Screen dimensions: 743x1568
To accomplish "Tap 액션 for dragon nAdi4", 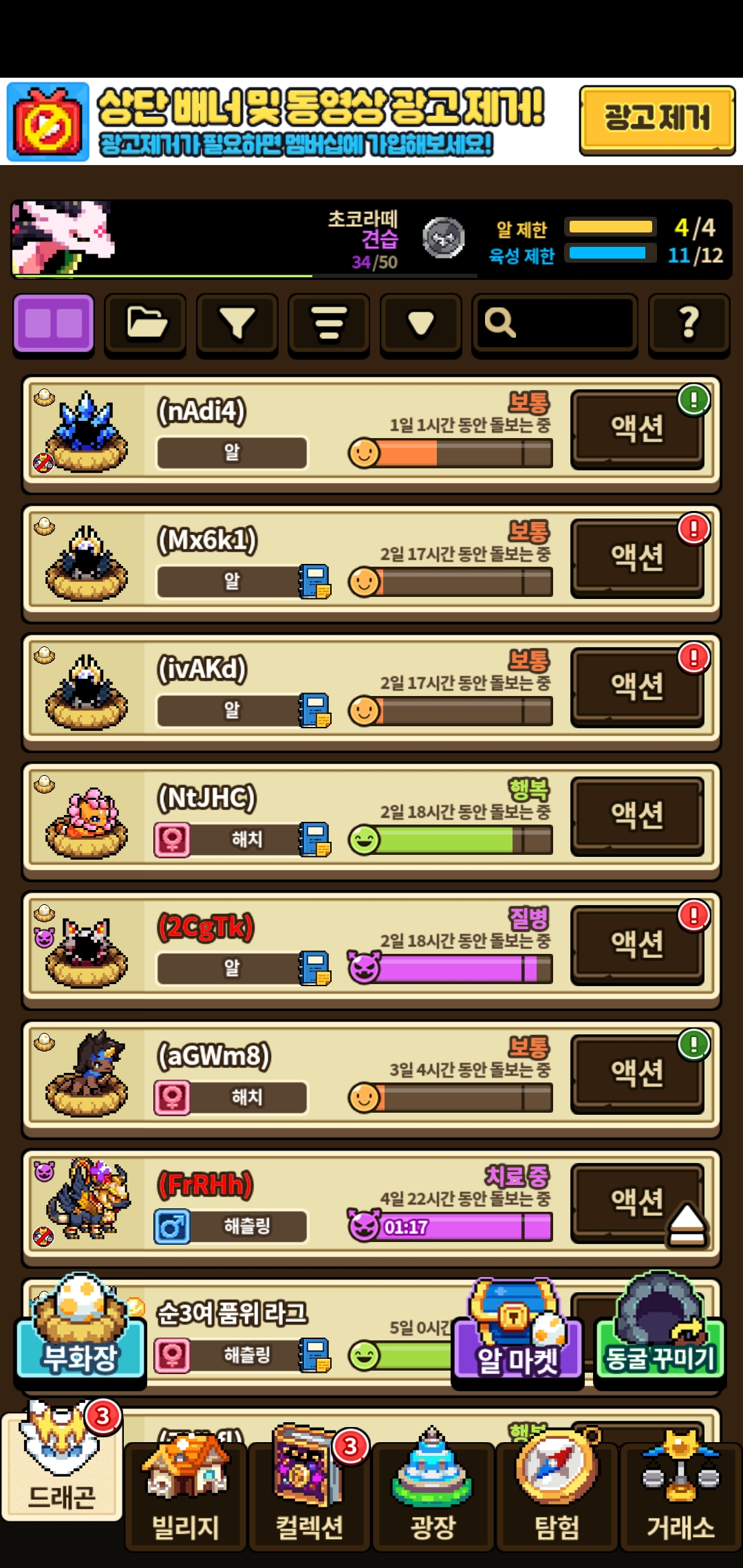I will pos(638,429).
